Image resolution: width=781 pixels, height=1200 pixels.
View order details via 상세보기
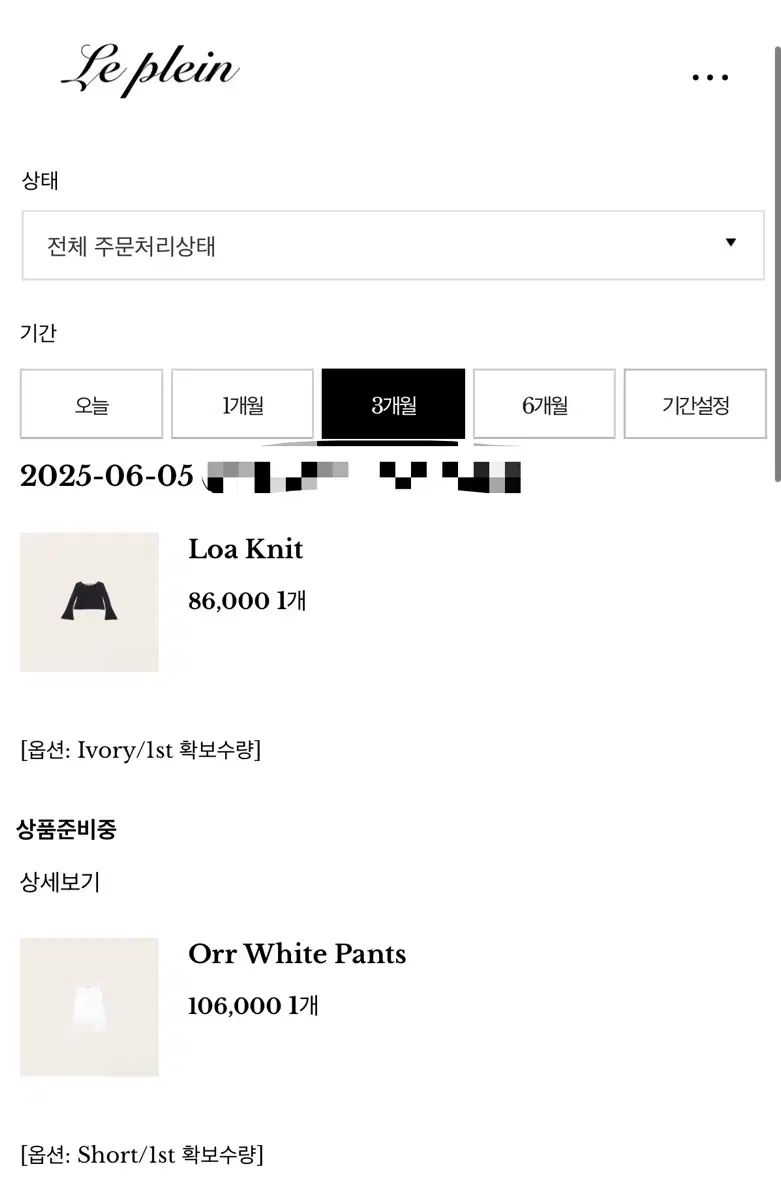point(60,882)
